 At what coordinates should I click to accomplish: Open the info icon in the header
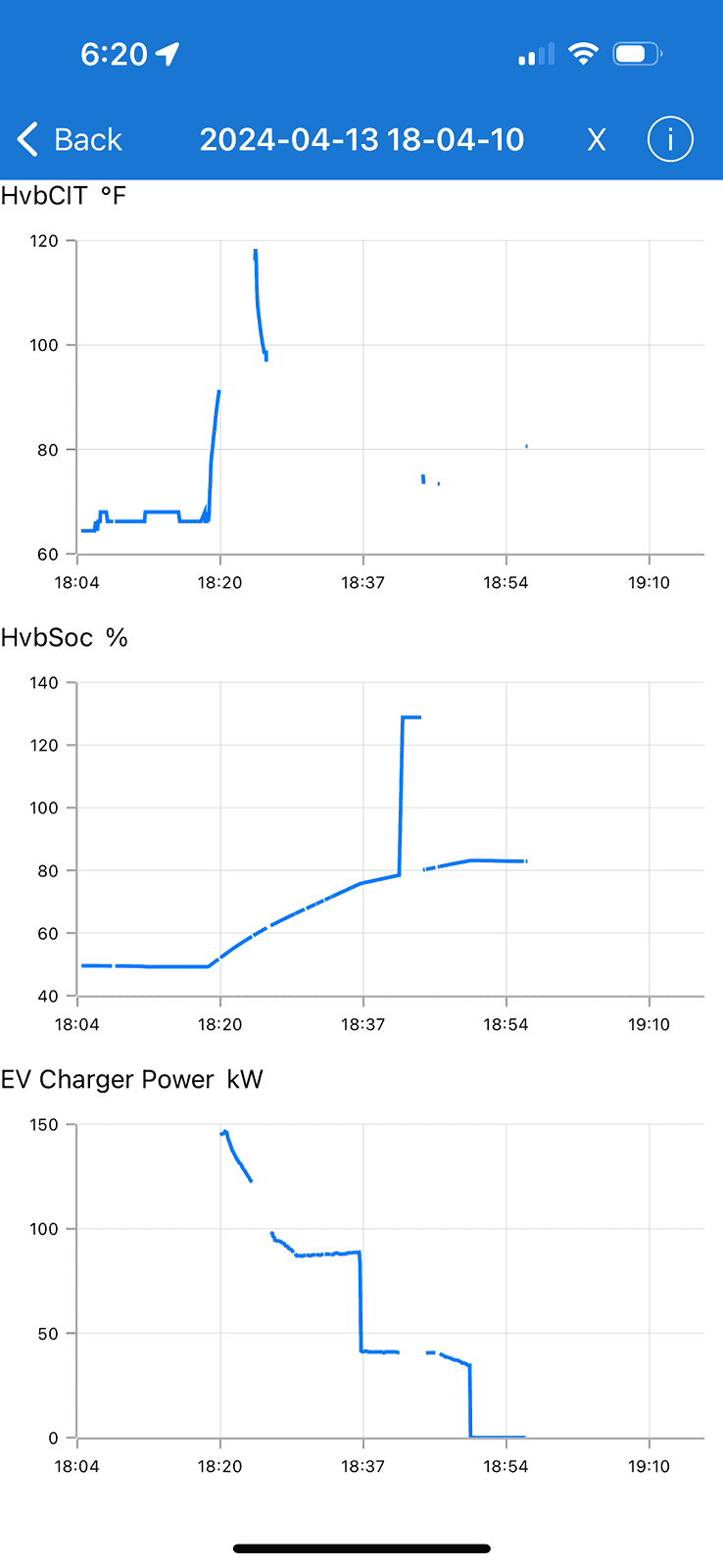670,140
